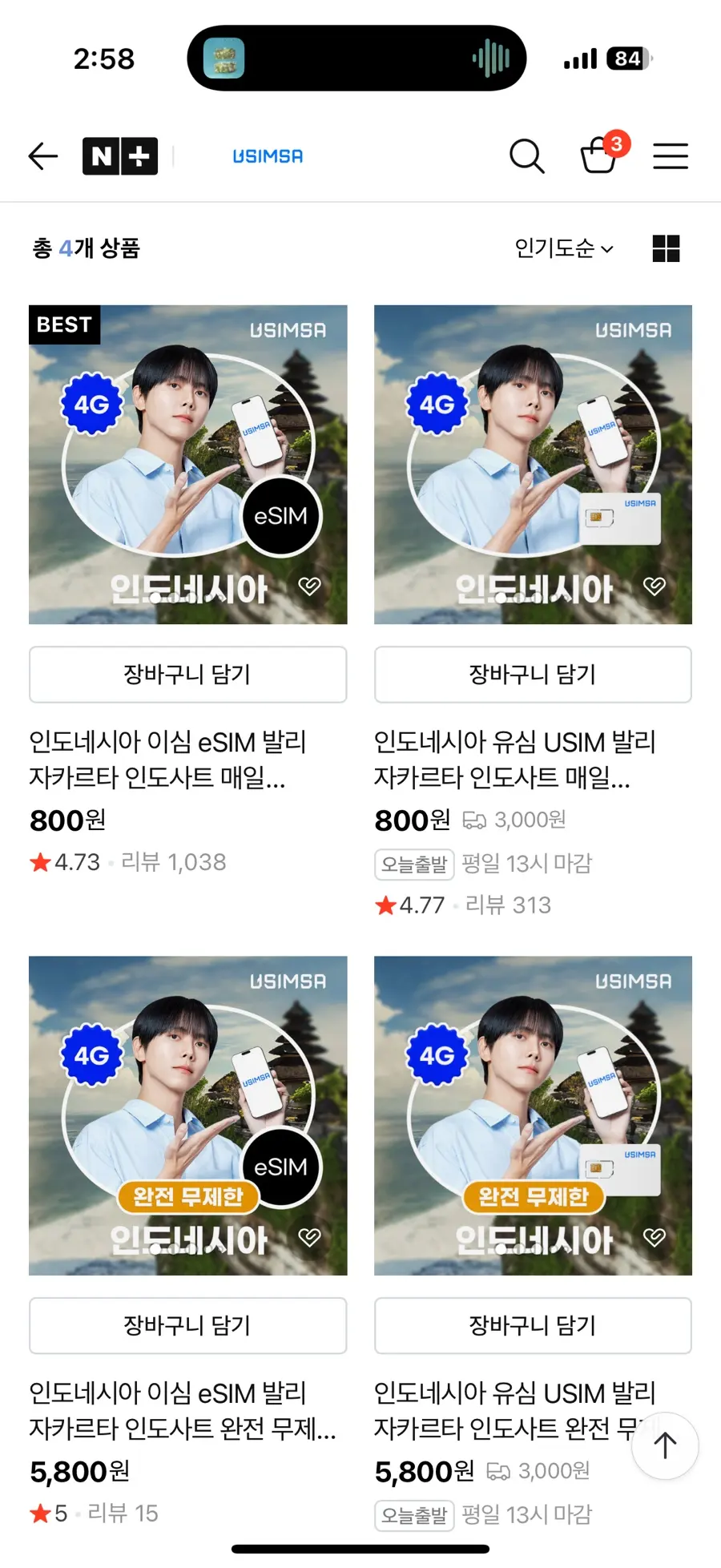The width and height of the screenshot is (721, 1568).
Task: Open the BEST 인도네시아 eSIM product image
Action: [x=188, y=465]
